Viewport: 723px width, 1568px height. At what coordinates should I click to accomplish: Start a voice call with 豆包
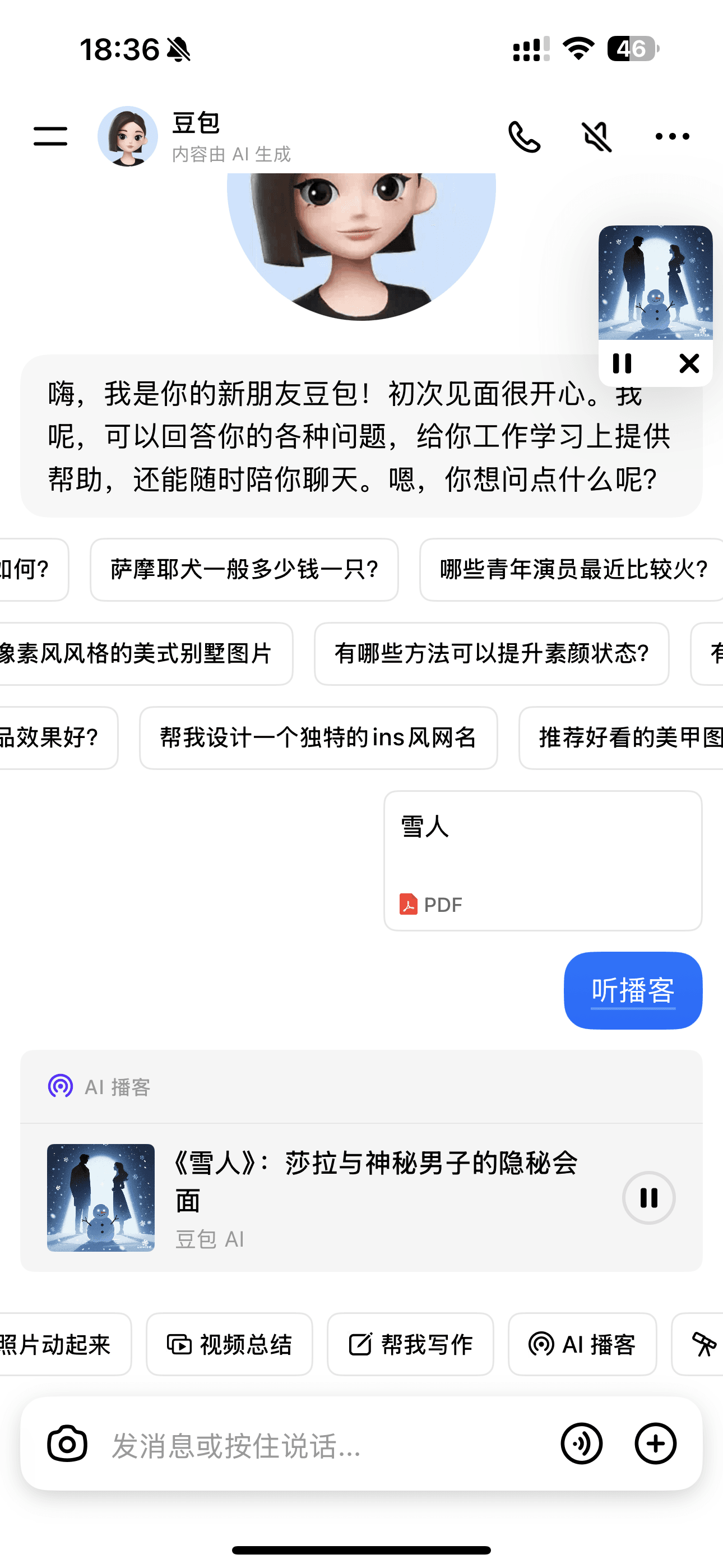click(524, 136)
